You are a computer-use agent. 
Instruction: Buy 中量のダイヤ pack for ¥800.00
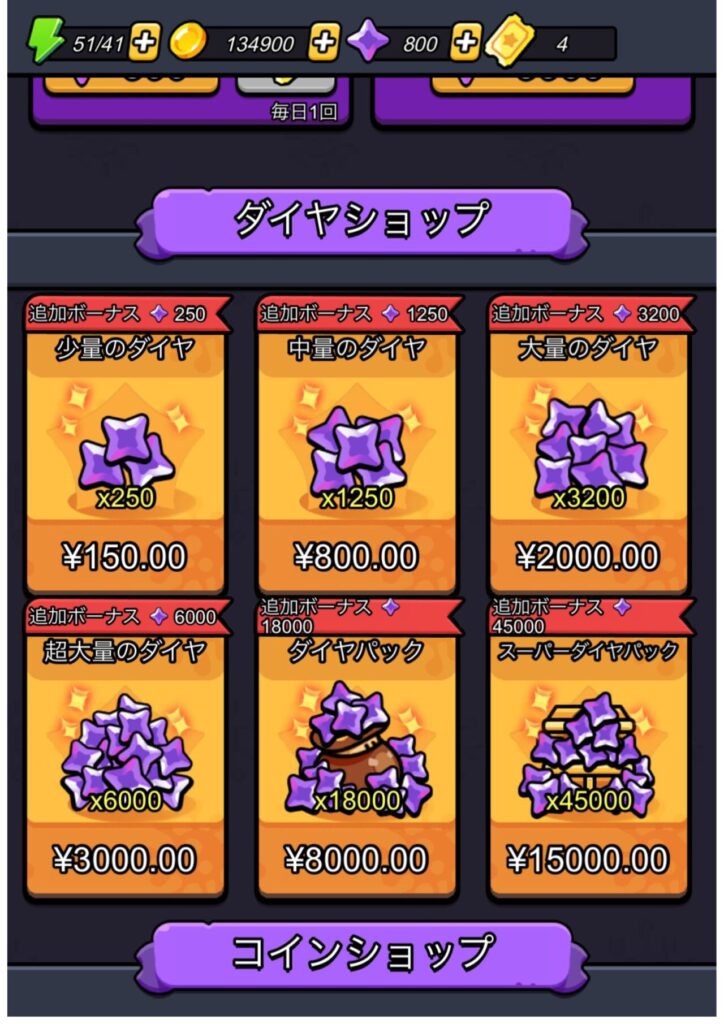[356, 556]
